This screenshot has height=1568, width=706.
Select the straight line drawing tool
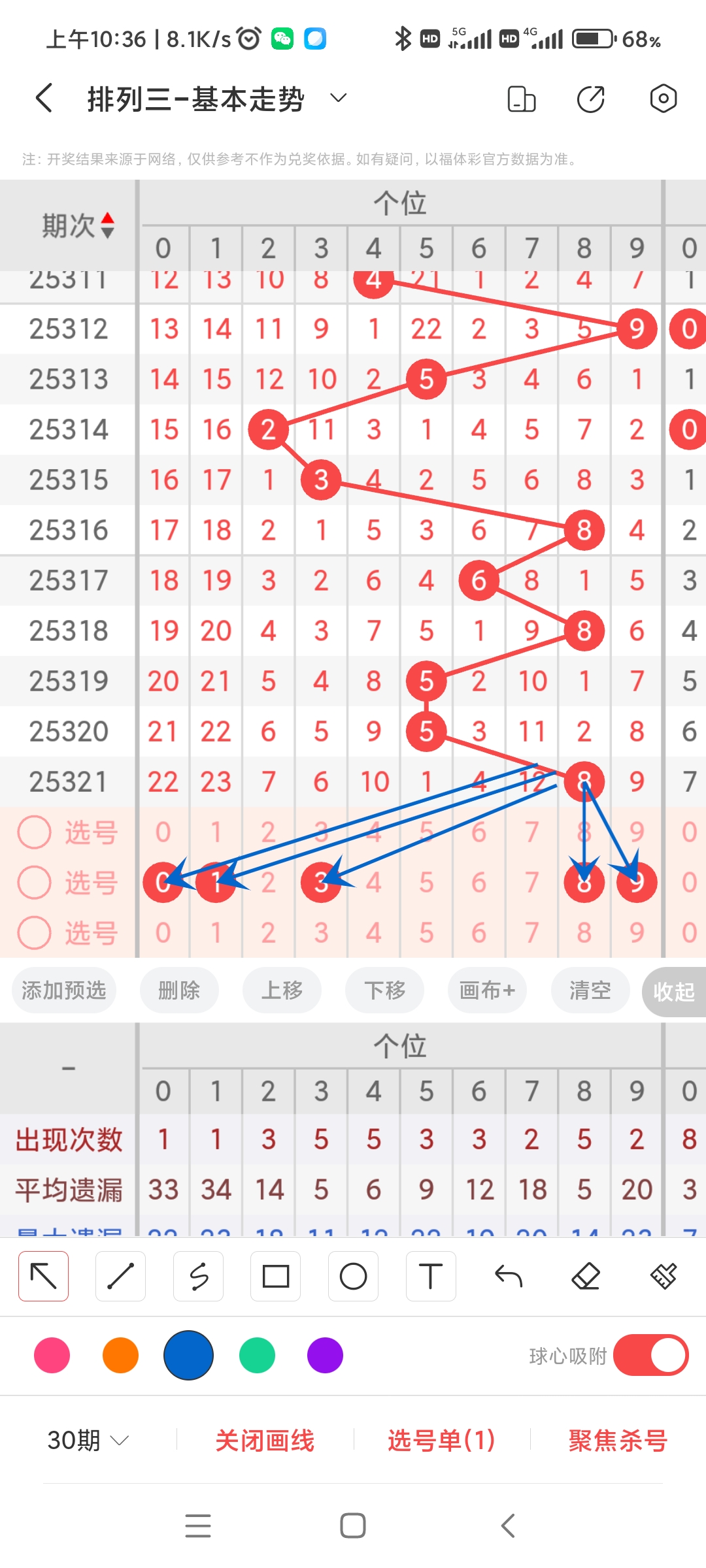(x=120, y=1275)
